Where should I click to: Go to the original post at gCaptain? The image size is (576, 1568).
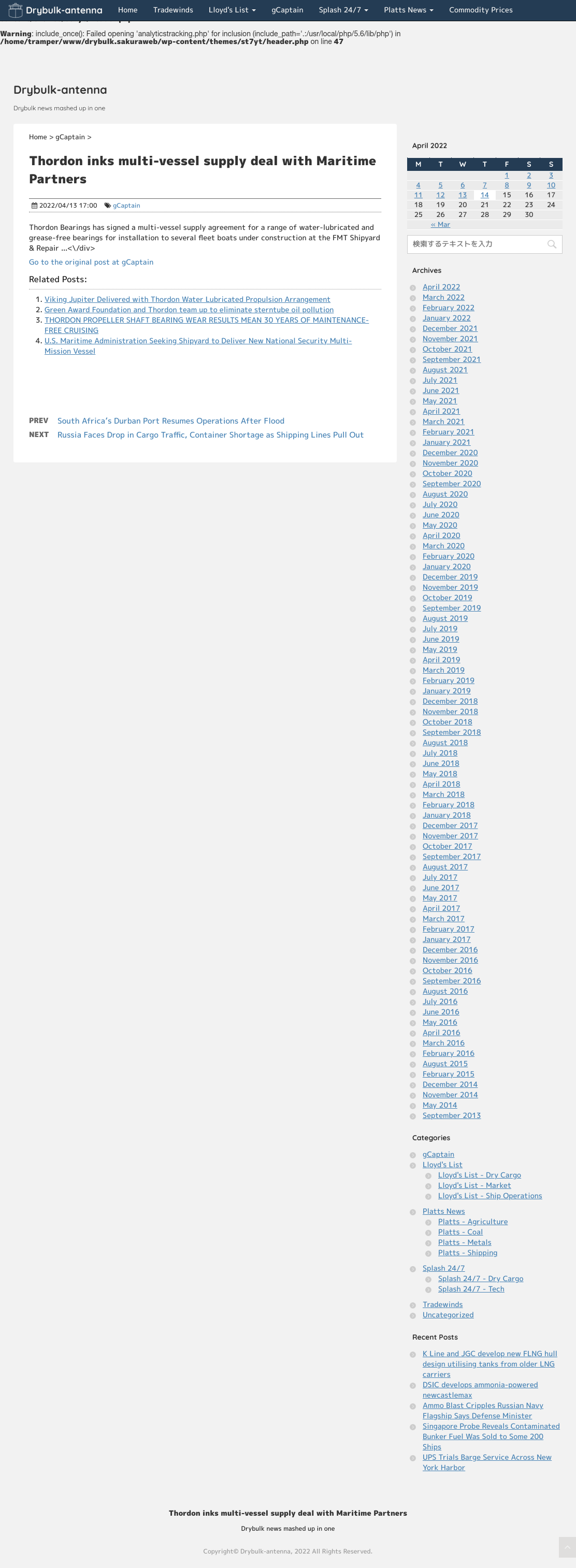click(91, 262)
